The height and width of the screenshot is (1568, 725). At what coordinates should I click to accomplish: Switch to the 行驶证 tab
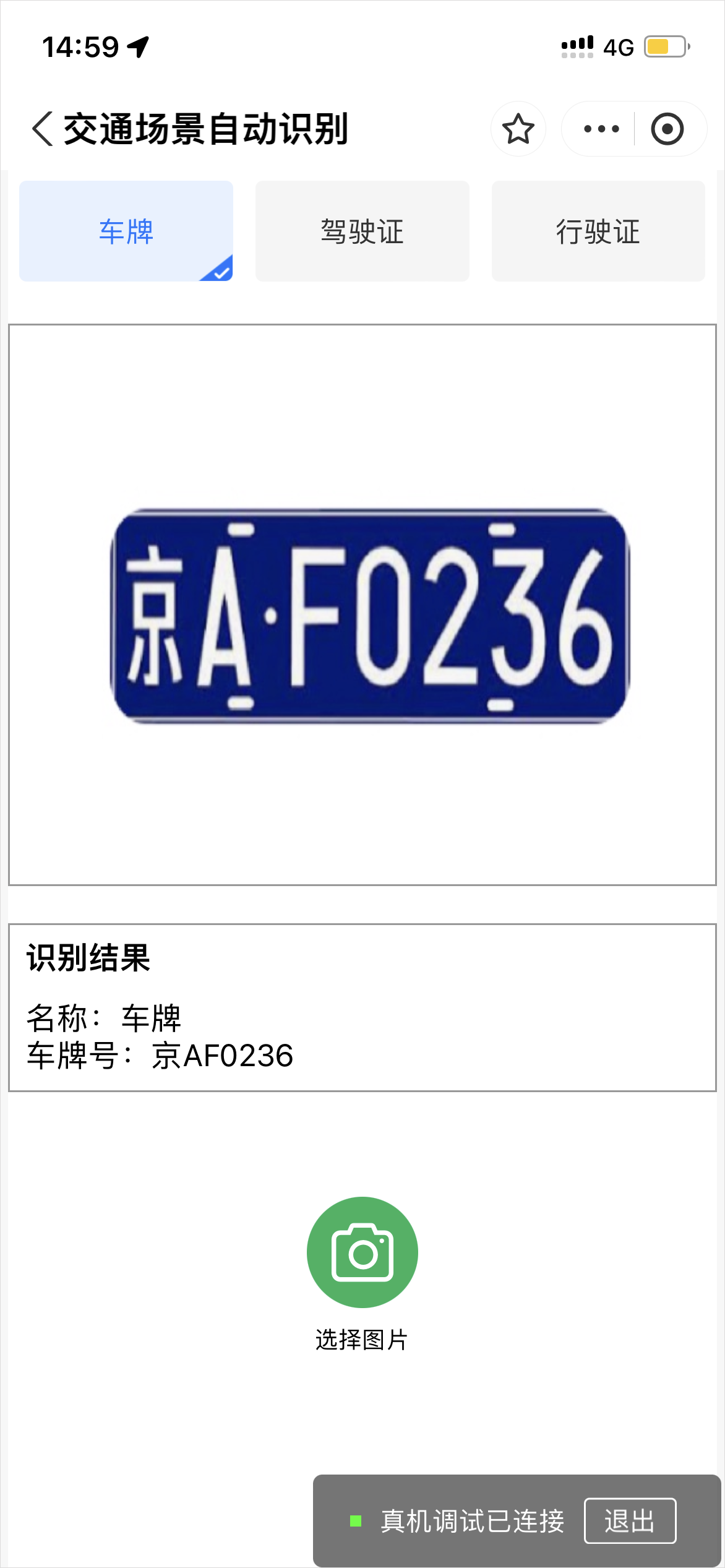click(x=598, y=231)
